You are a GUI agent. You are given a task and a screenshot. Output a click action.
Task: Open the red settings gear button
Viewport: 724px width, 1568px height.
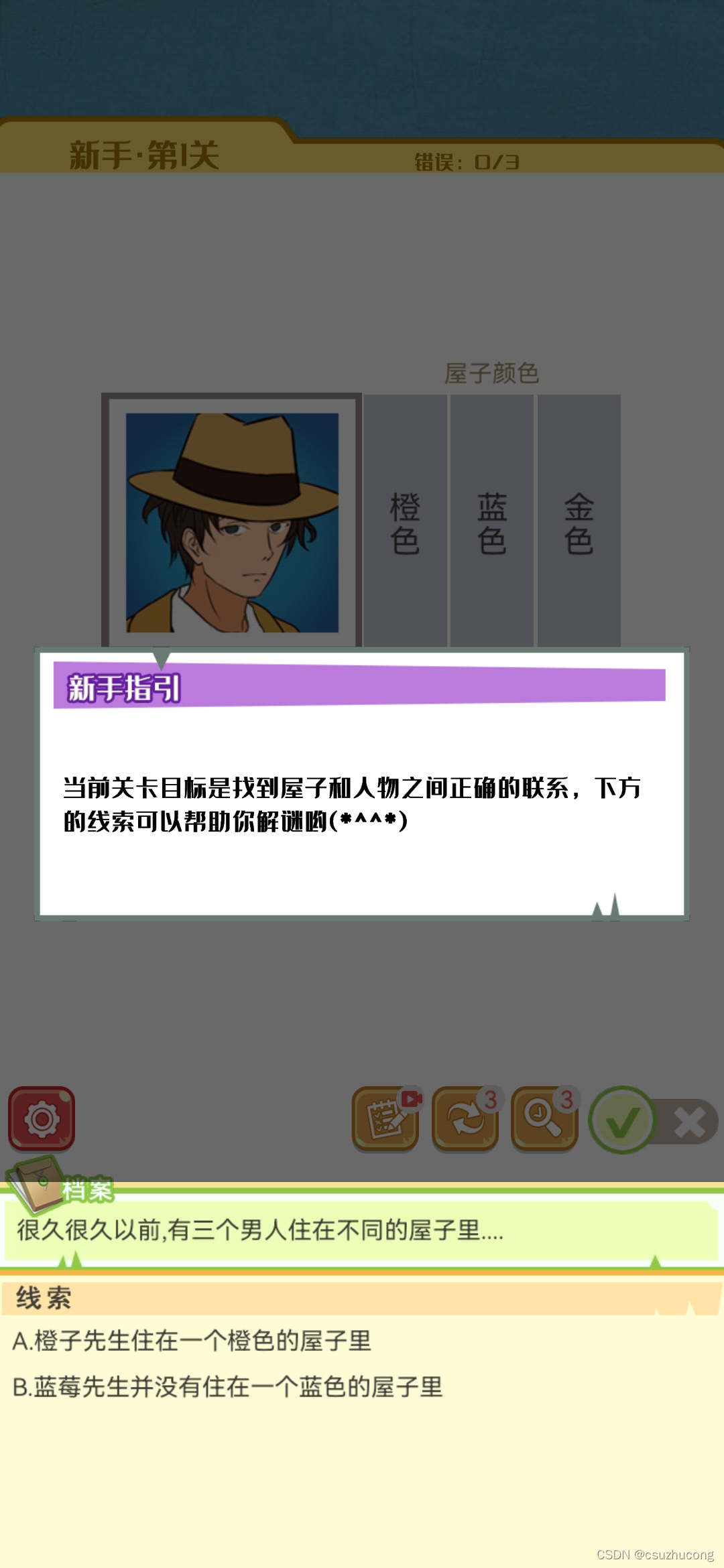tap(42, 1119)
